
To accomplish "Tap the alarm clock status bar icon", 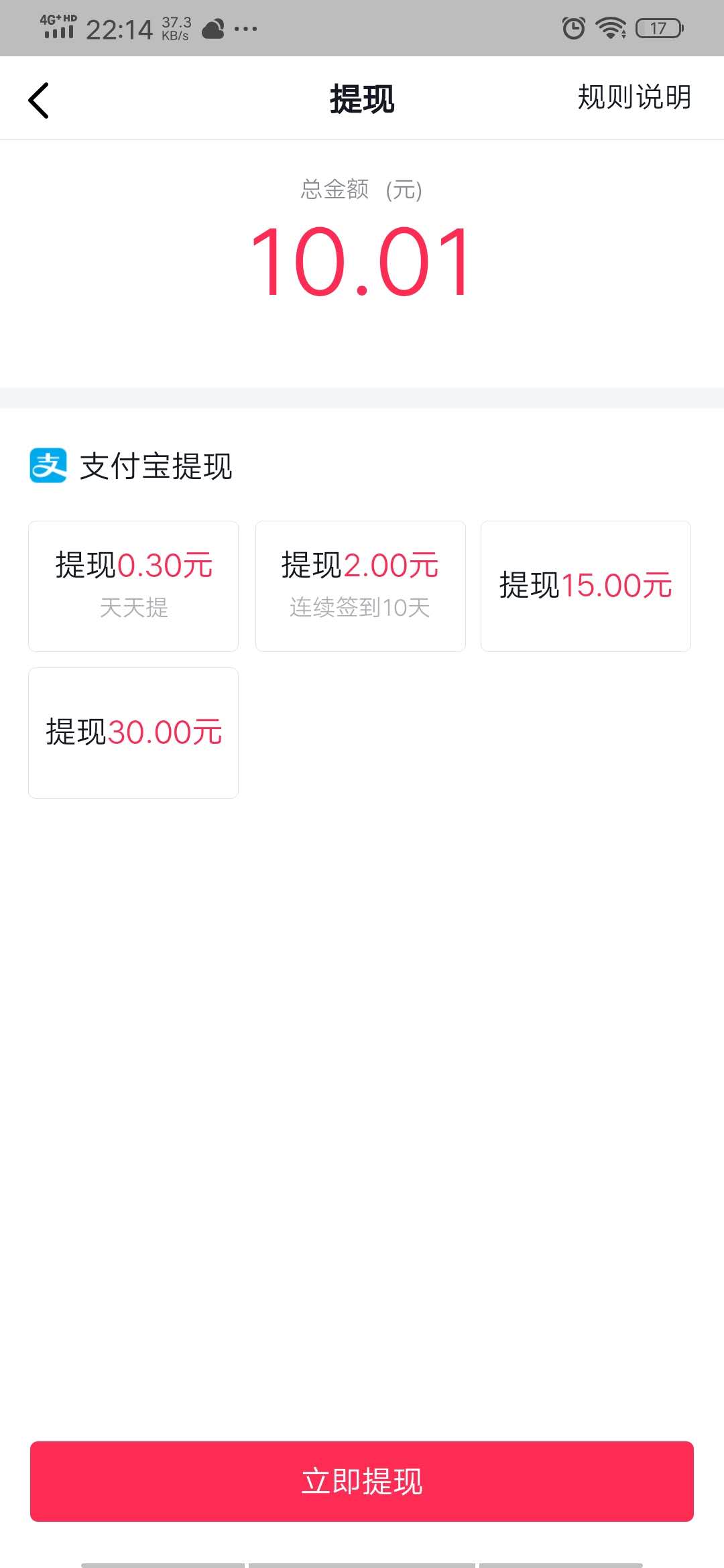I will (x=573, y=27).
